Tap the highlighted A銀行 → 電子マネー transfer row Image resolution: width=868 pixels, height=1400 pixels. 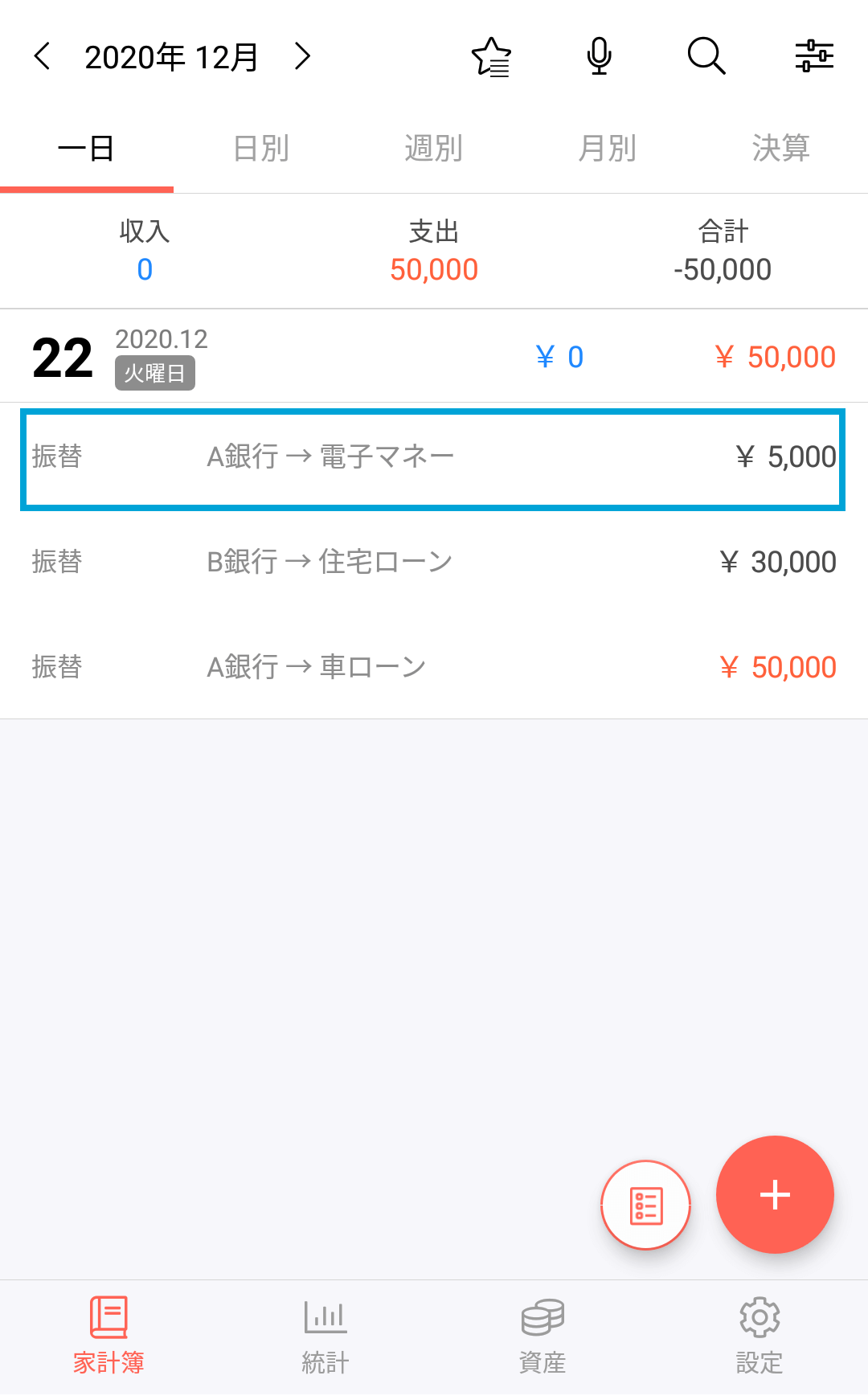[x=434, y=458]
